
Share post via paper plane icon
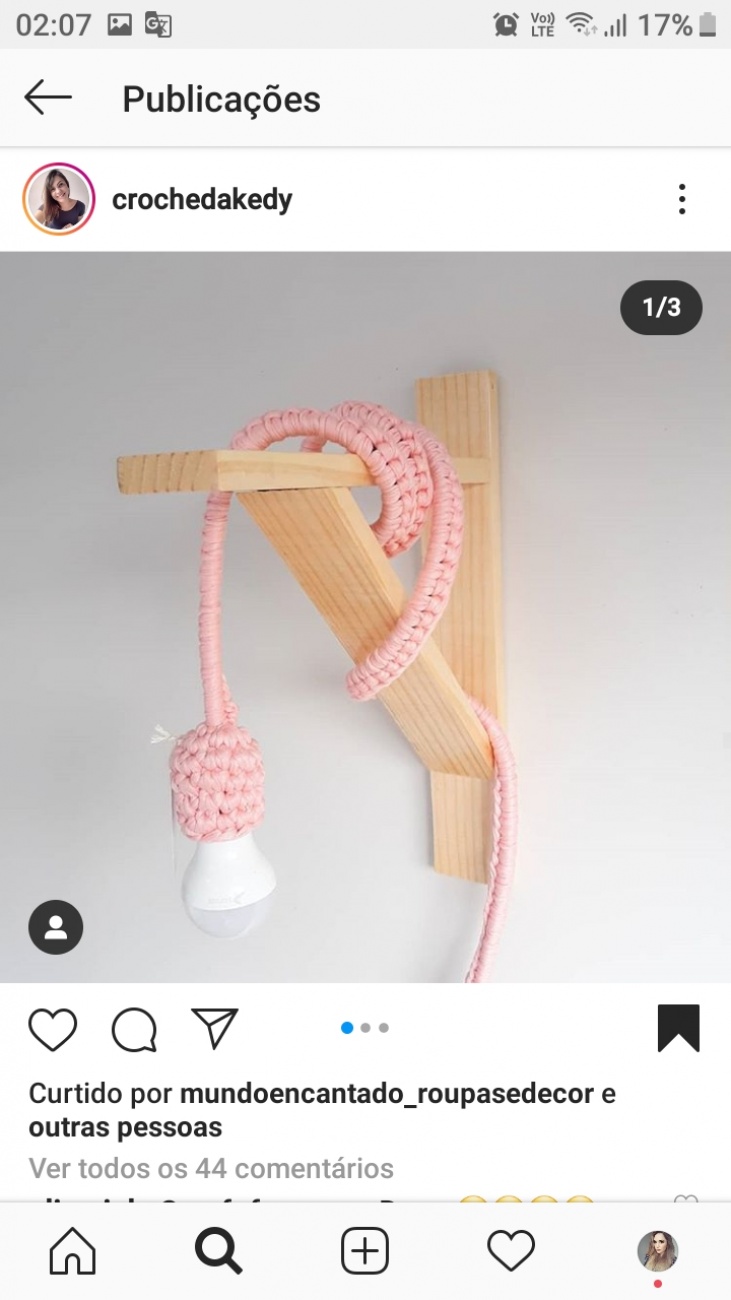(x=214, y=1029)
